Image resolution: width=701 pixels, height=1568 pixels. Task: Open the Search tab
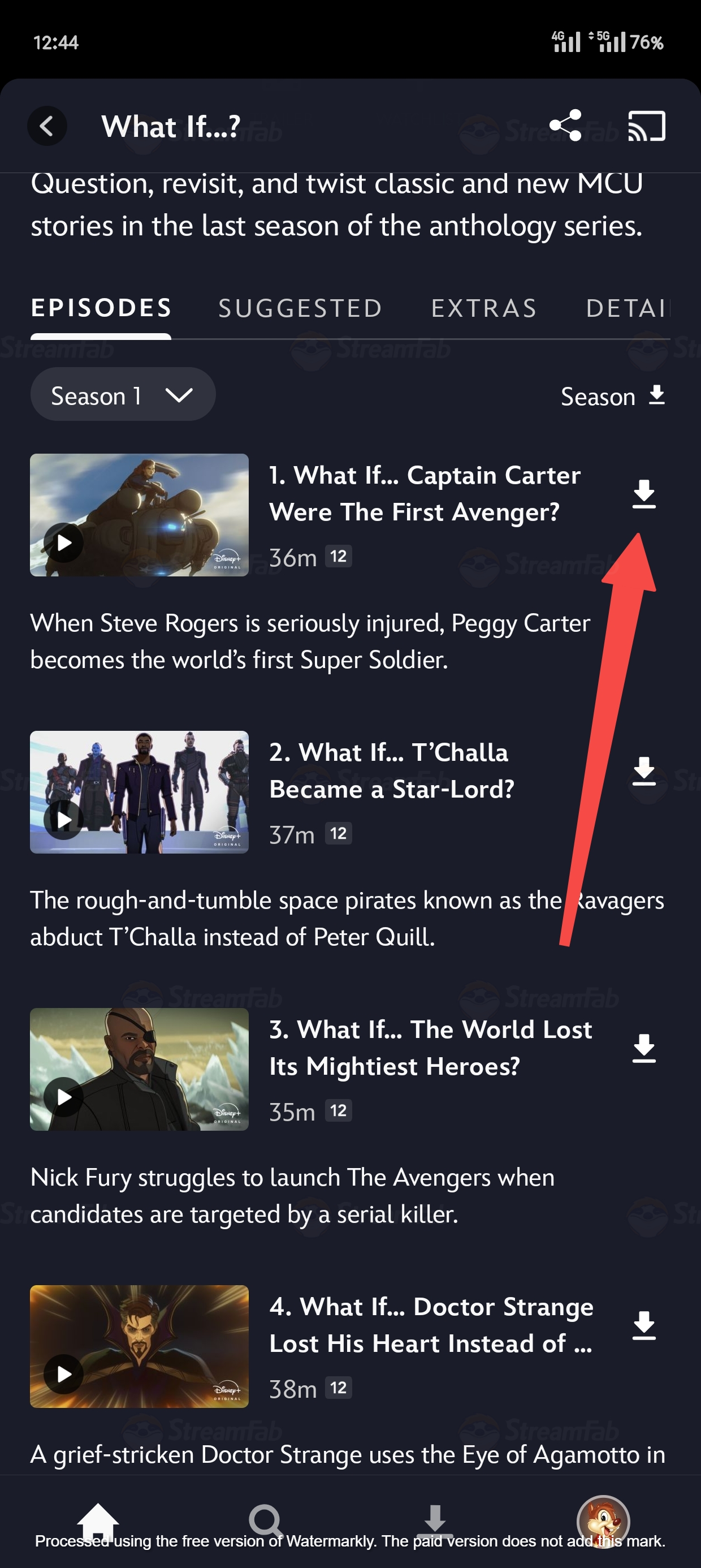pyautogui.click(x=266, y=1520)
